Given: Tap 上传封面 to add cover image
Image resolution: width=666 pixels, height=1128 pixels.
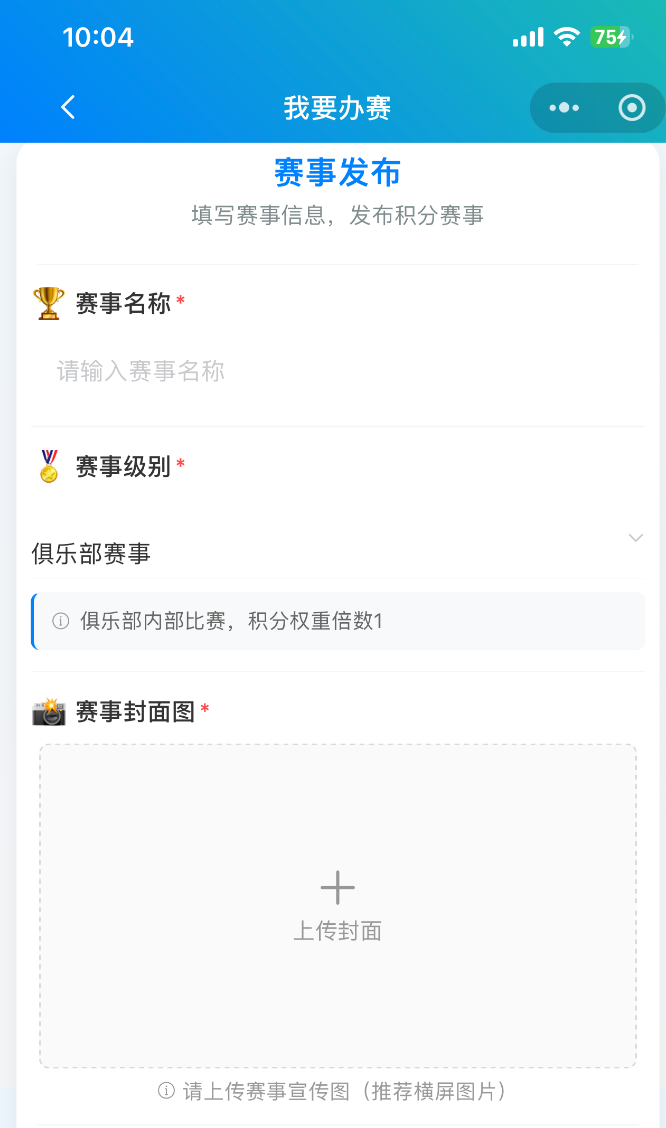Looking at the screenshot, I should 338,905.
